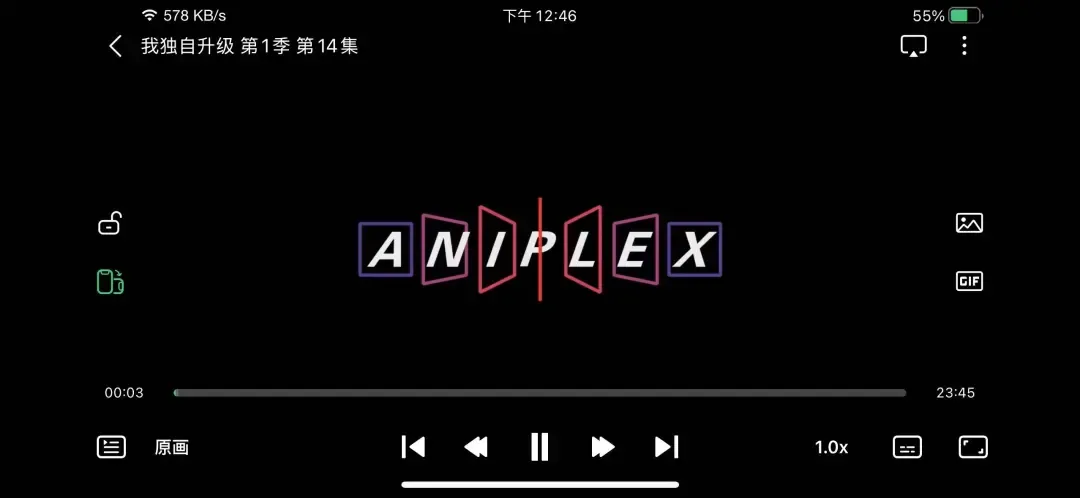Open the AirPlay cast icon
Image resolution: width=1080 pixels, height=498 pixels.
[x=913, y=46]
